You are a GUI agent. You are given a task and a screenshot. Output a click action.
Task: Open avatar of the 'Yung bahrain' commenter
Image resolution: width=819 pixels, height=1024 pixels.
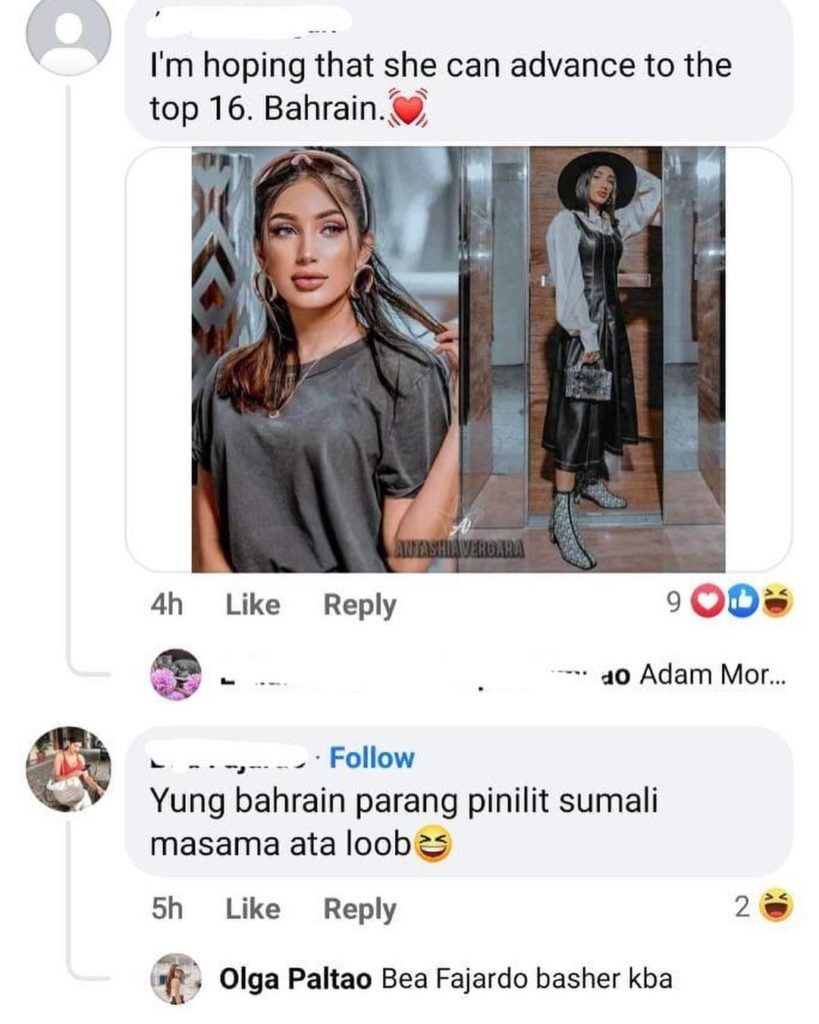[x=68, y=768]
